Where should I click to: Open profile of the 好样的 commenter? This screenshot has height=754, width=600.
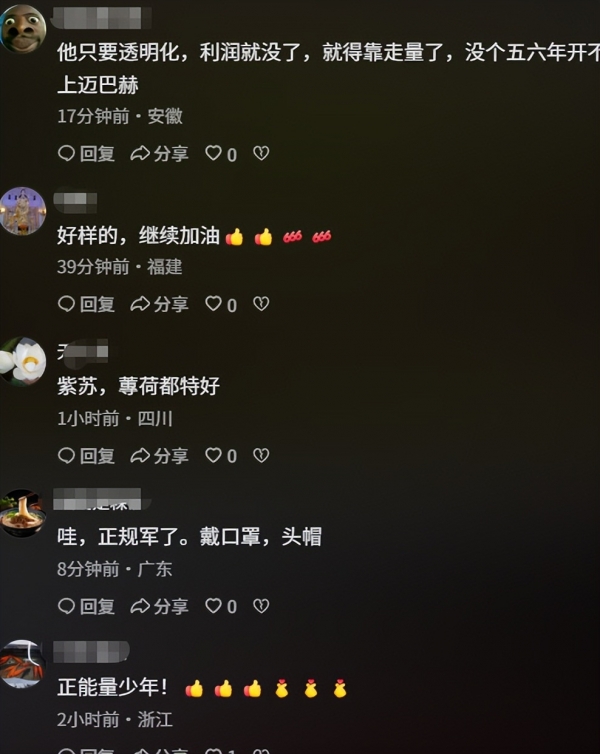coord(22,211)
